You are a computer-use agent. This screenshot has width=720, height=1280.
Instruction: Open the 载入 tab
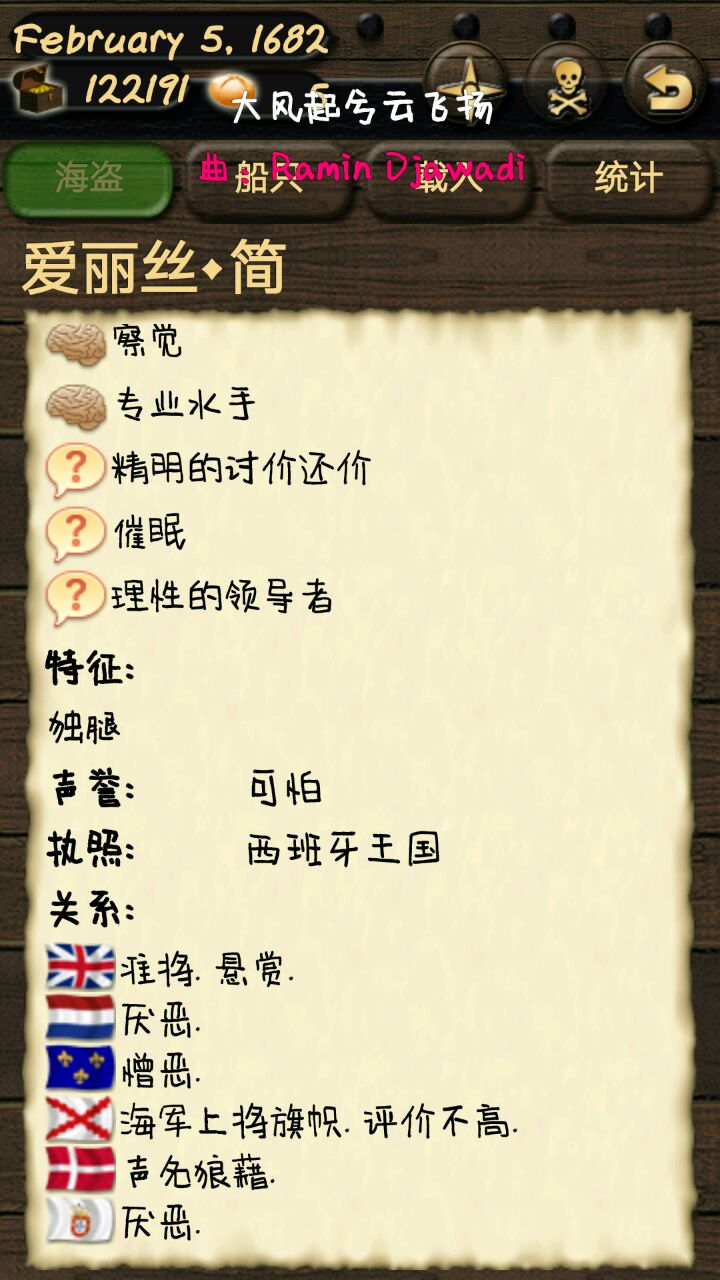coord(448,179)
